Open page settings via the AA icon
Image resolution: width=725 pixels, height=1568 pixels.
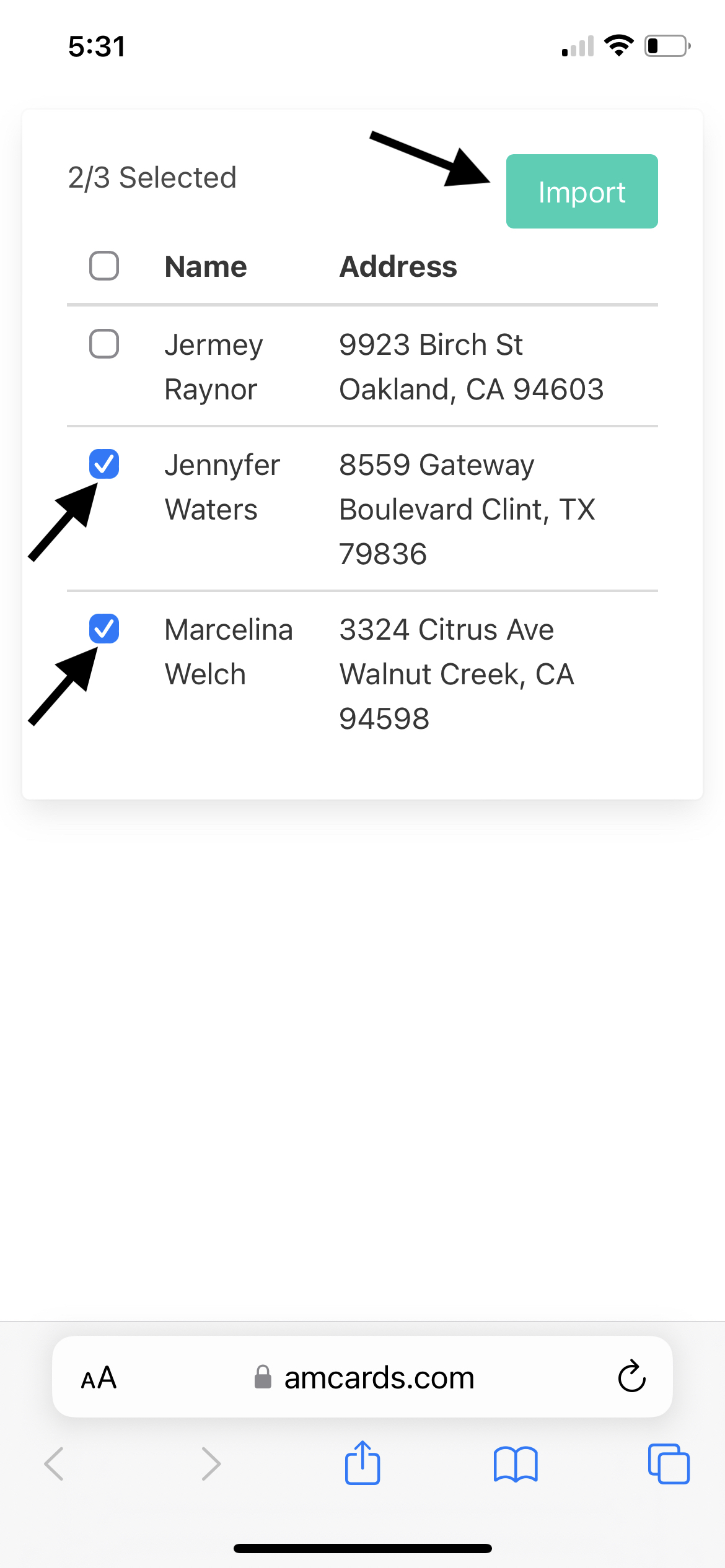[99, 1378]
